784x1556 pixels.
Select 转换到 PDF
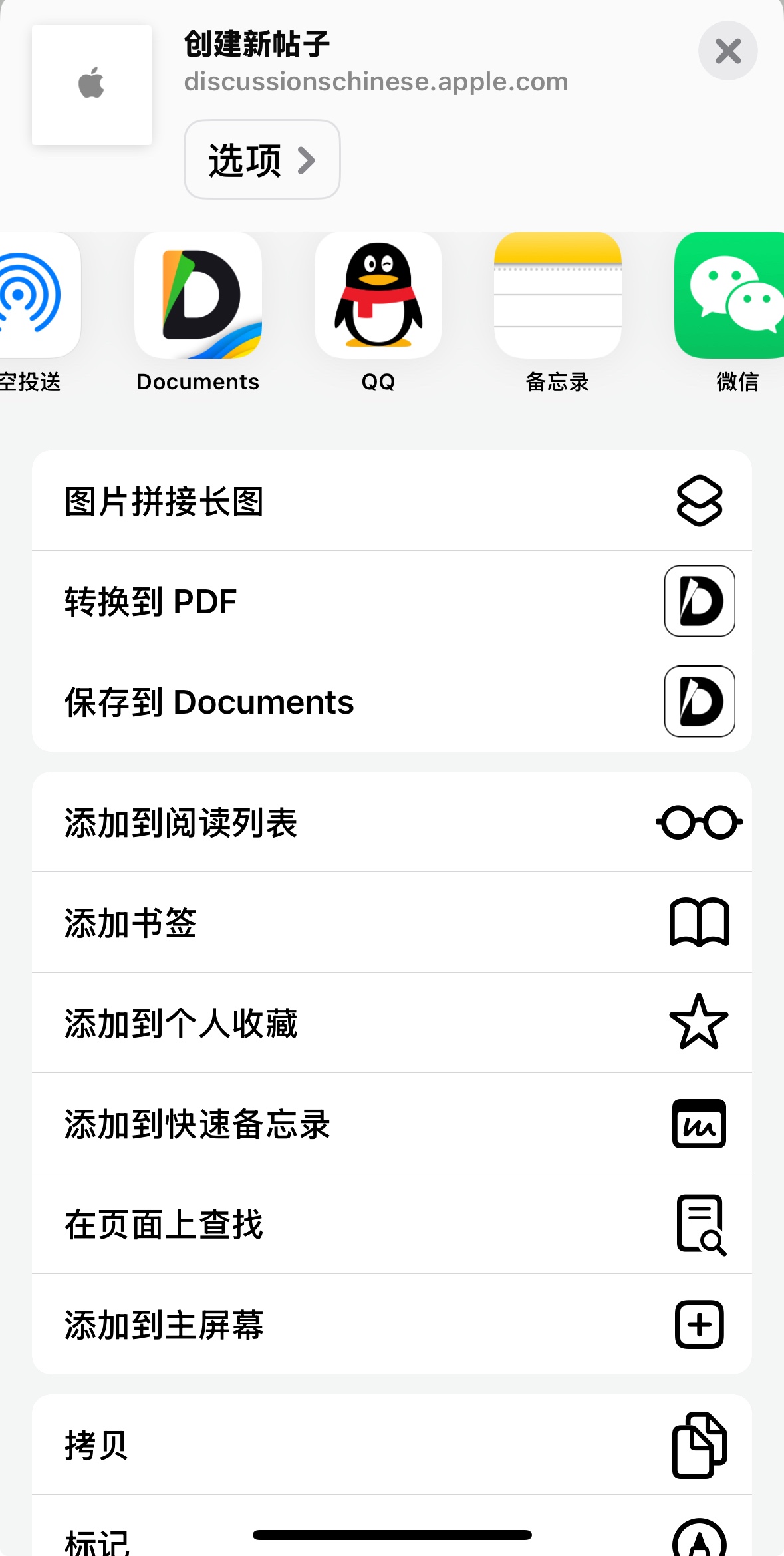(392, 601)
